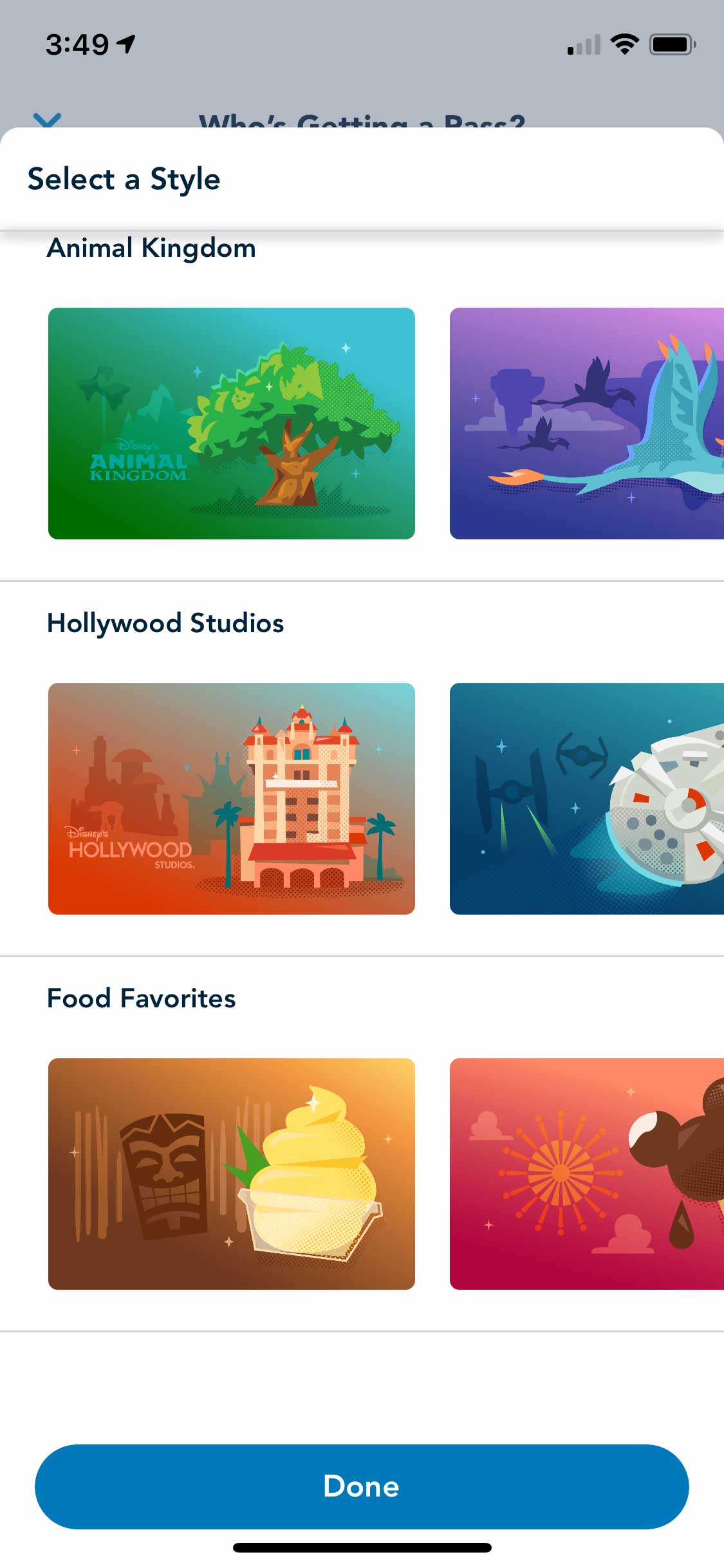Tap the Hollywood Studios section header
This screenshot has width=724, height=1568.
165,623
